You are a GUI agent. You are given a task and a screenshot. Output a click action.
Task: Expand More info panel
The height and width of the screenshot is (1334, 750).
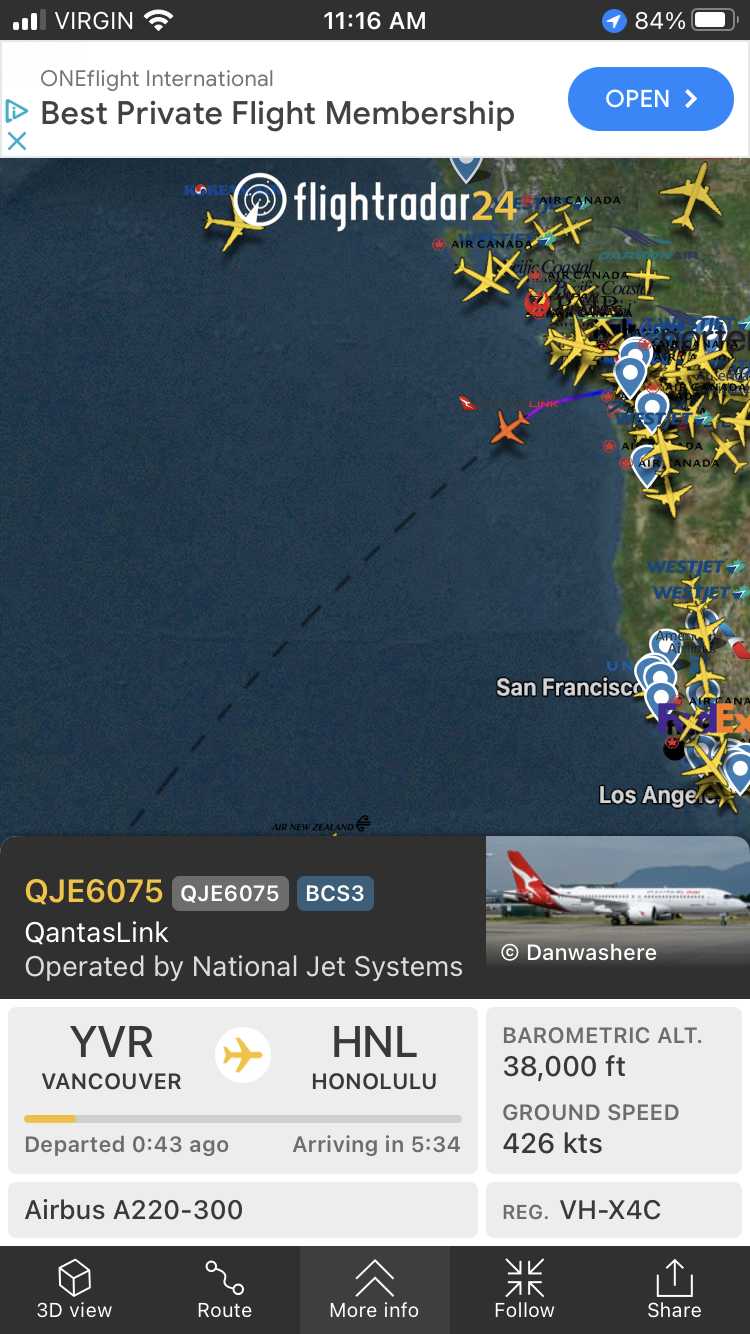[374, 1290]
